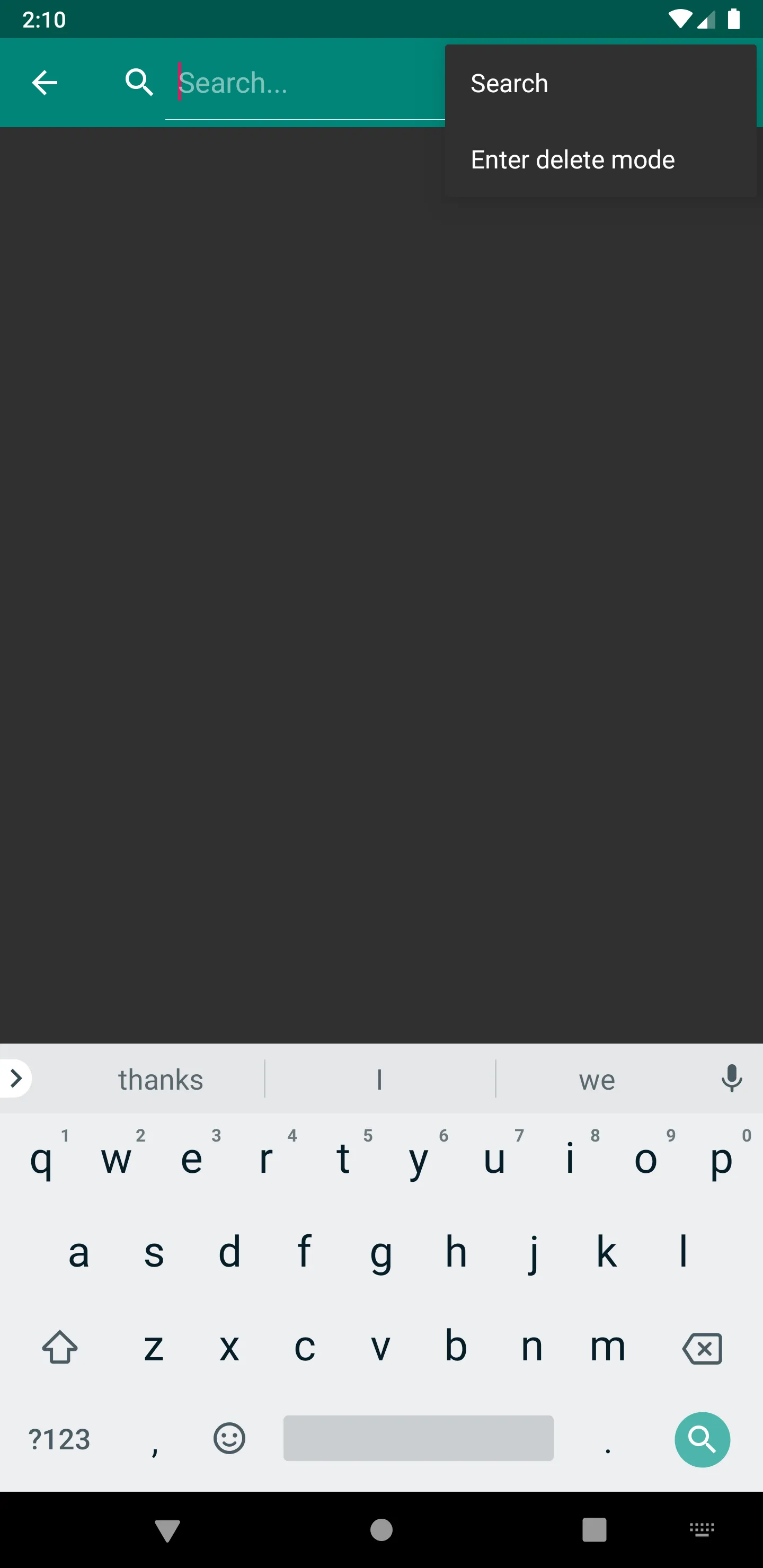Insert the suggested word thanks

pos(160,1079)
